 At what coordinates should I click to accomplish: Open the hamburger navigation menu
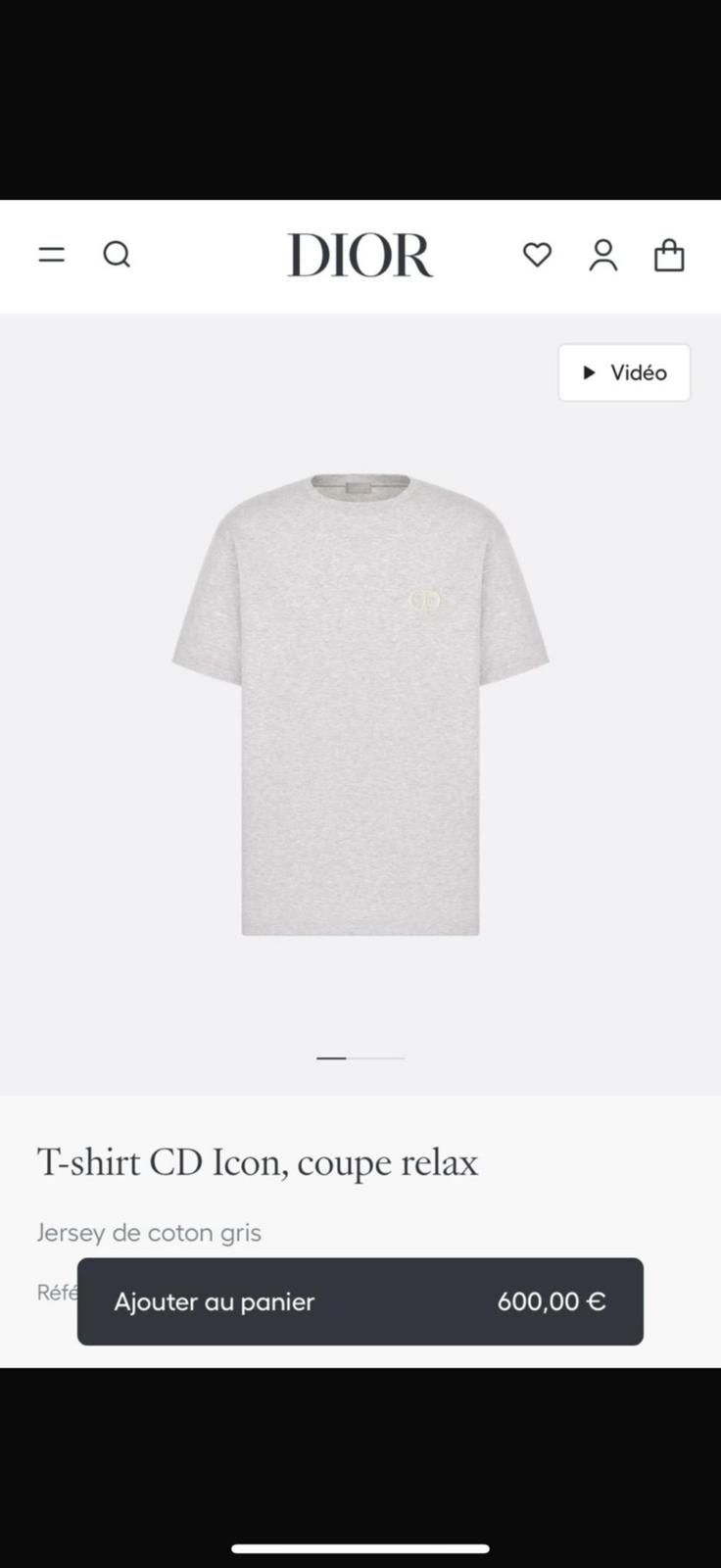coord(51,254)
